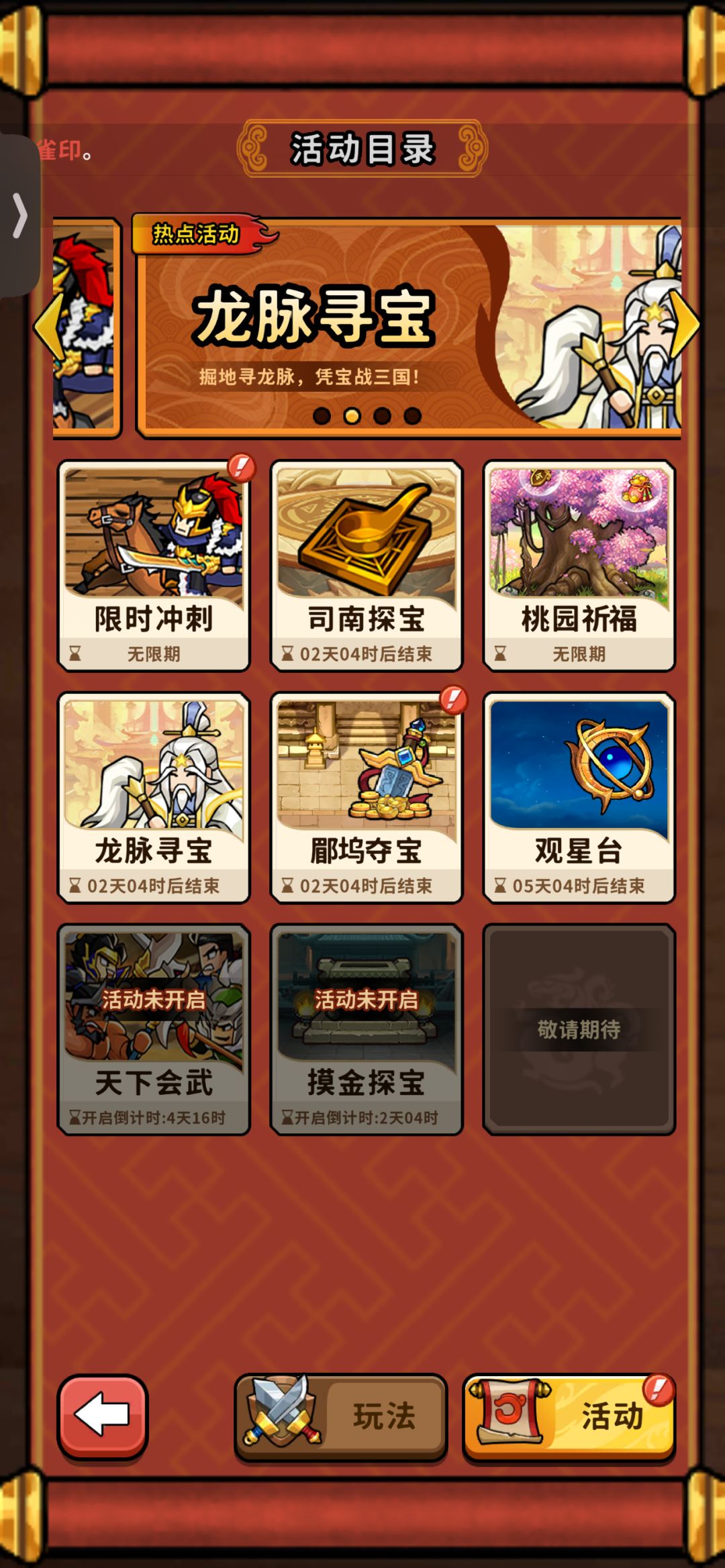Open the 郿坞夺宝 treasure vault icon
Screen dimensions: 725x1568
pos(367,778)
